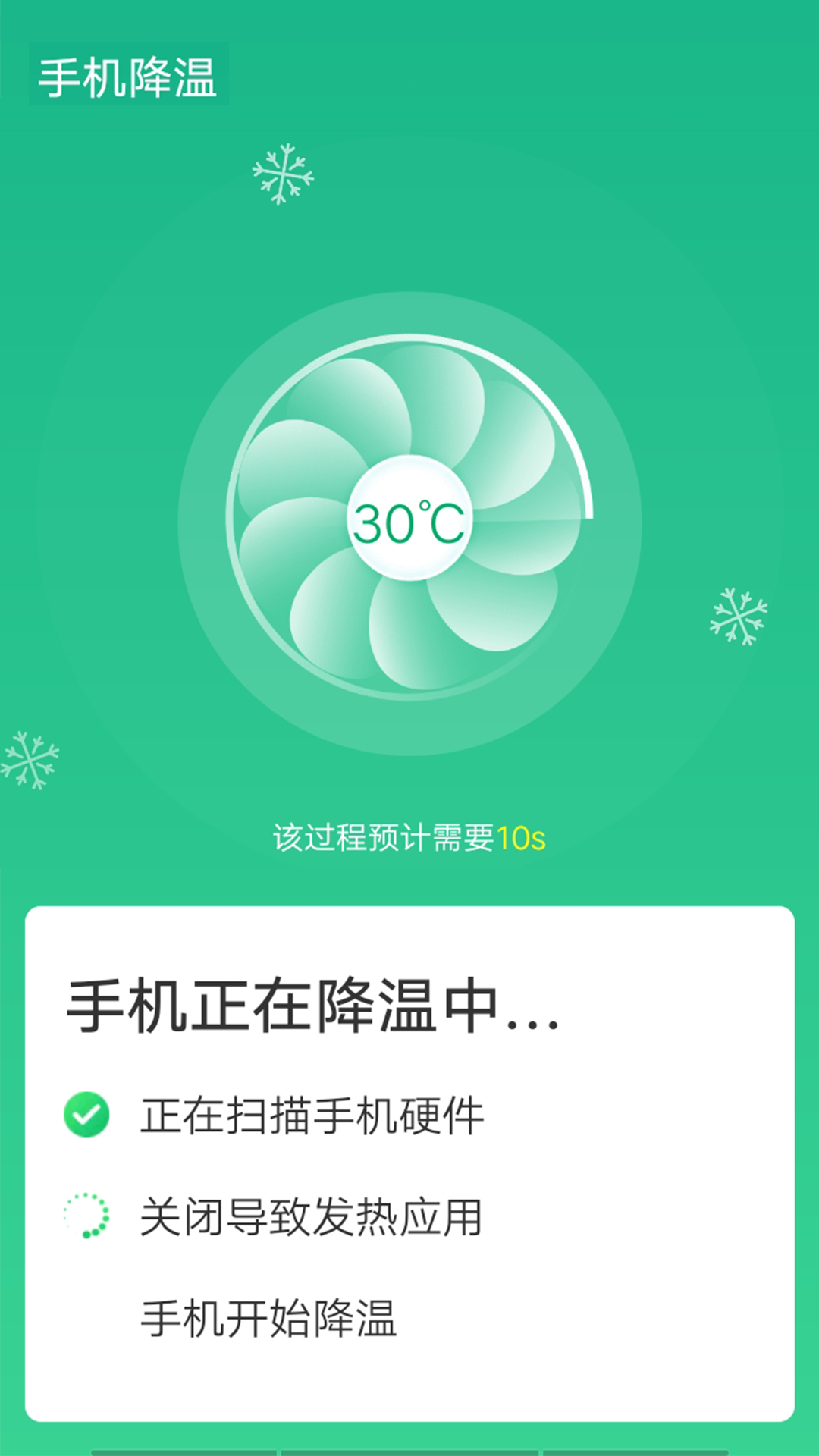Select the snowflake icon near the top
The height and width of the screenshot is (1456, 819).
point(284,173)
